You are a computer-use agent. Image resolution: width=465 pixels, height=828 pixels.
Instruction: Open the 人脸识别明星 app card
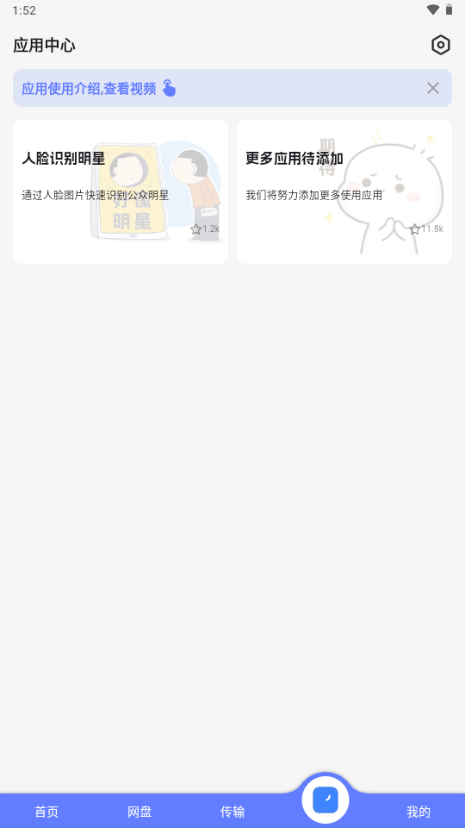tap(120, 192)
